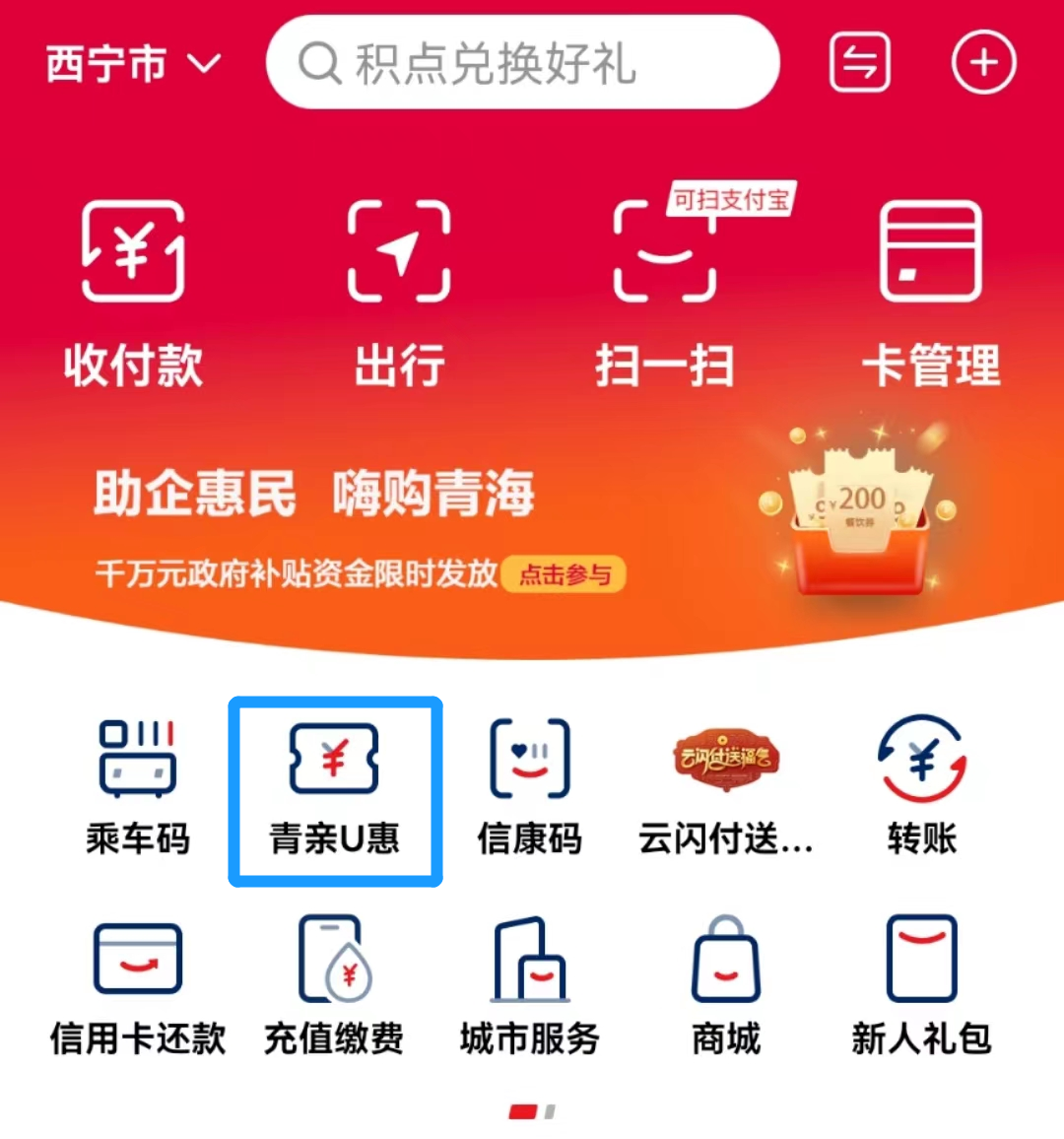1064x1139 pixels.
Task: Open 卡管理 card management
Action: click(930, 291)
